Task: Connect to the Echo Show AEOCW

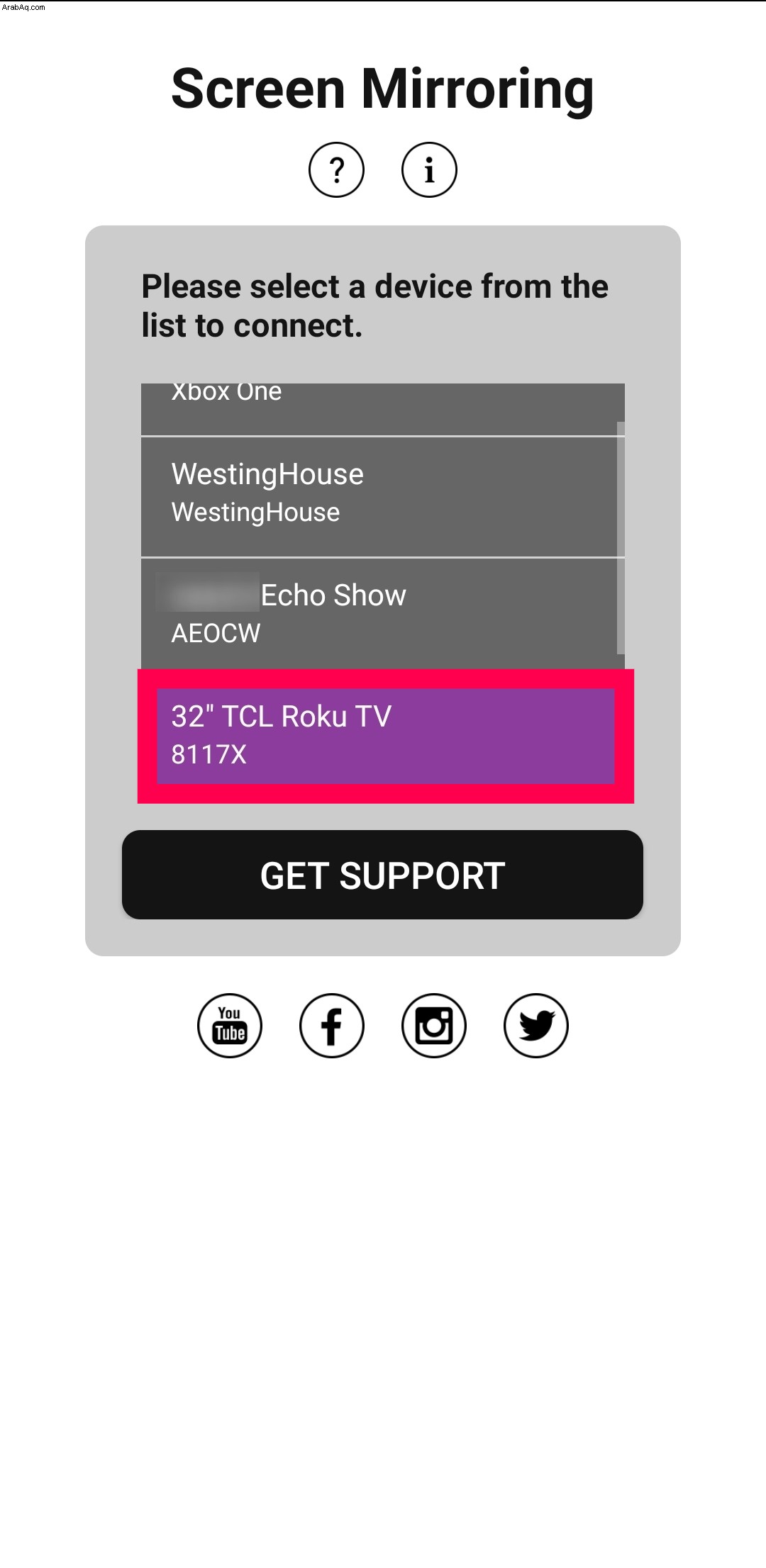Action: (x=379, y=614)
